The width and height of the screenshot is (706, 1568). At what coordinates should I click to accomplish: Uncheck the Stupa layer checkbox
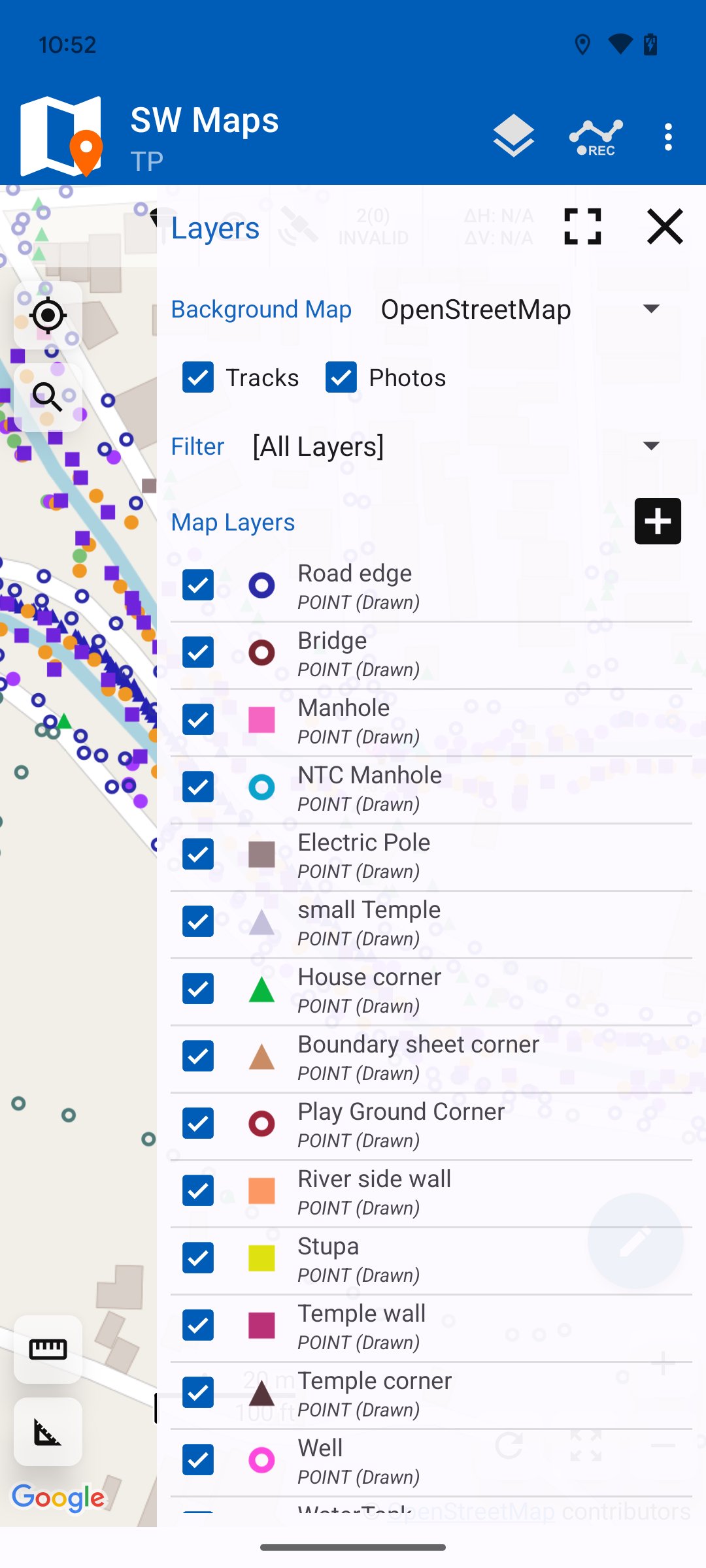pos(198,1258)
